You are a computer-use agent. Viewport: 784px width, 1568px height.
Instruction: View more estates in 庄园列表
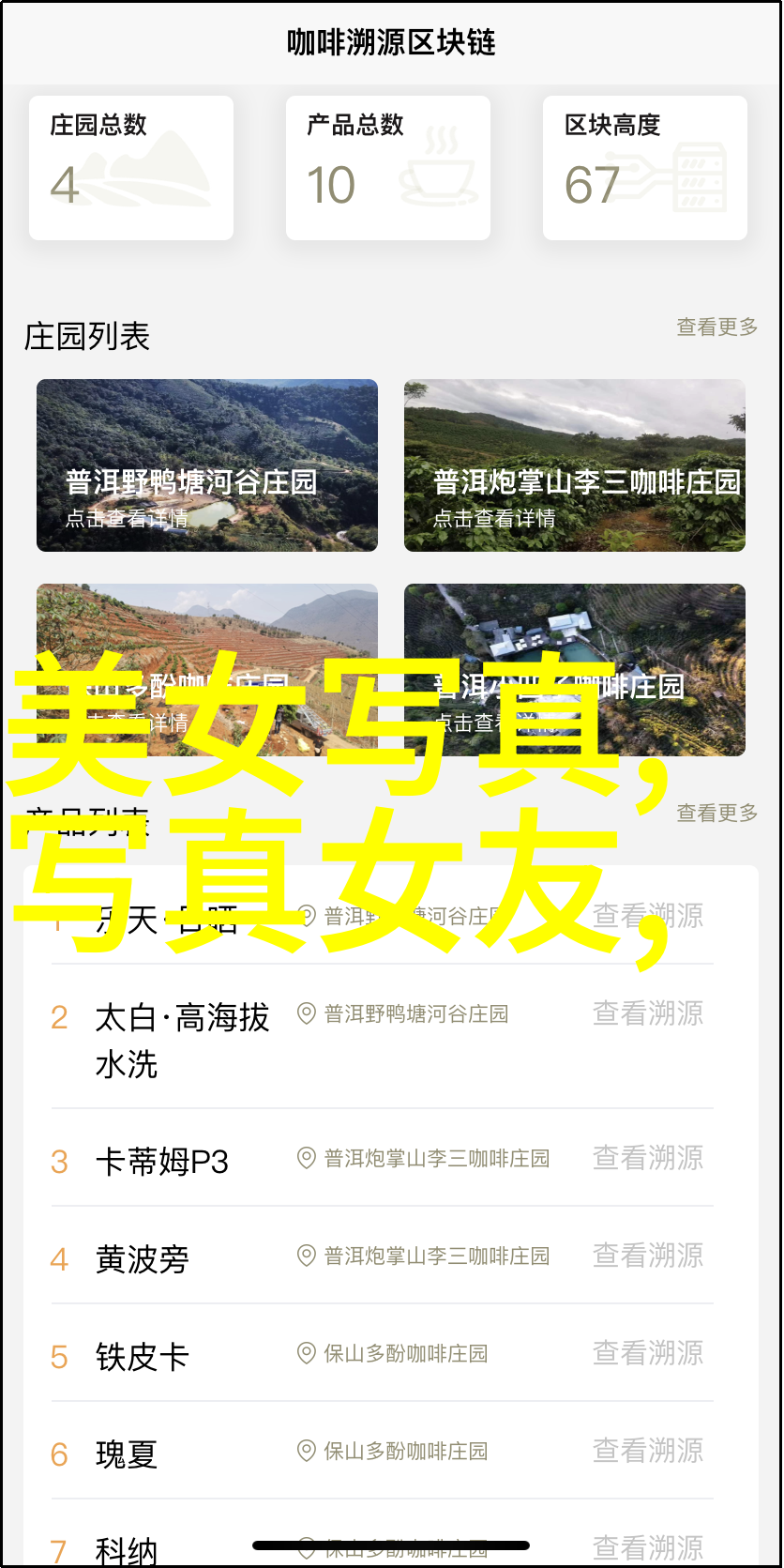pyautogui.click(x=716, y=327)
